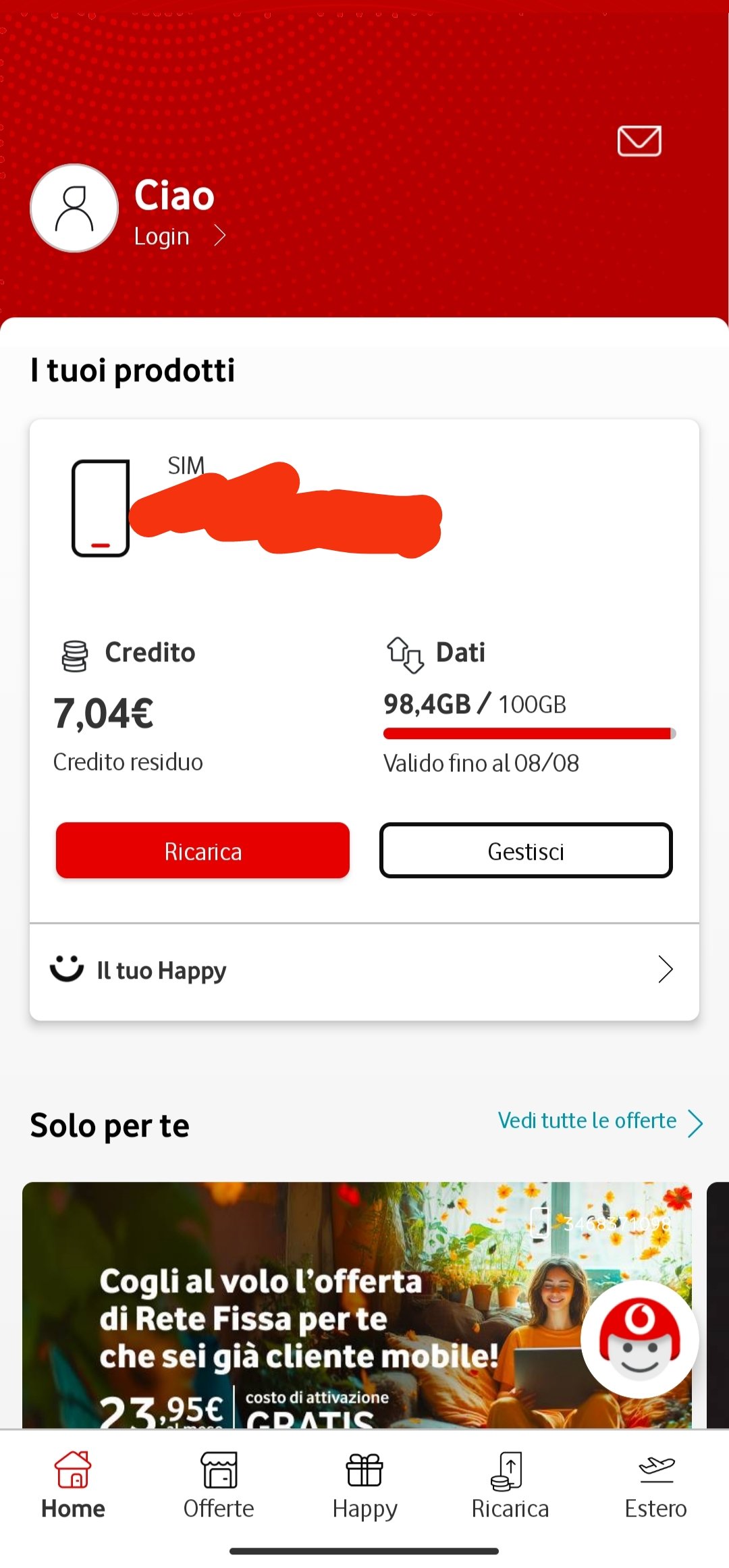729x1568 pixels.
Task: Tap the red Ricarica button
Action: (x=202, y=850)
